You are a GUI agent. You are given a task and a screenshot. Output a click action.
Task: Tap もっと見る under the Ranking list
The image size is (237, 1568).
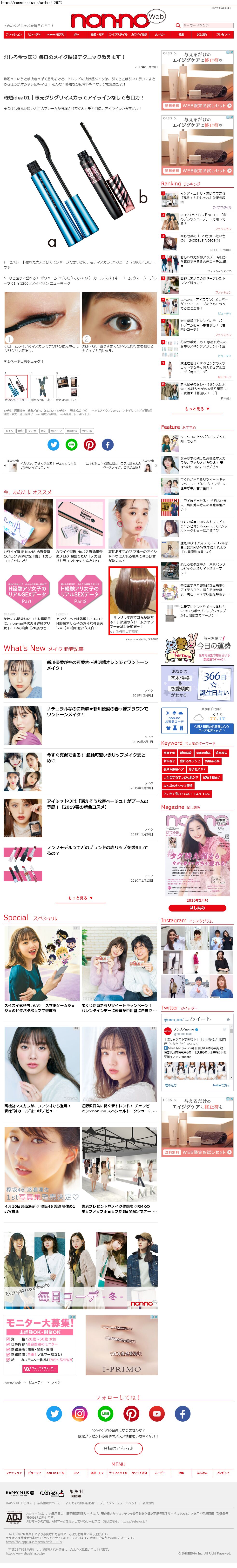[197, 409]
